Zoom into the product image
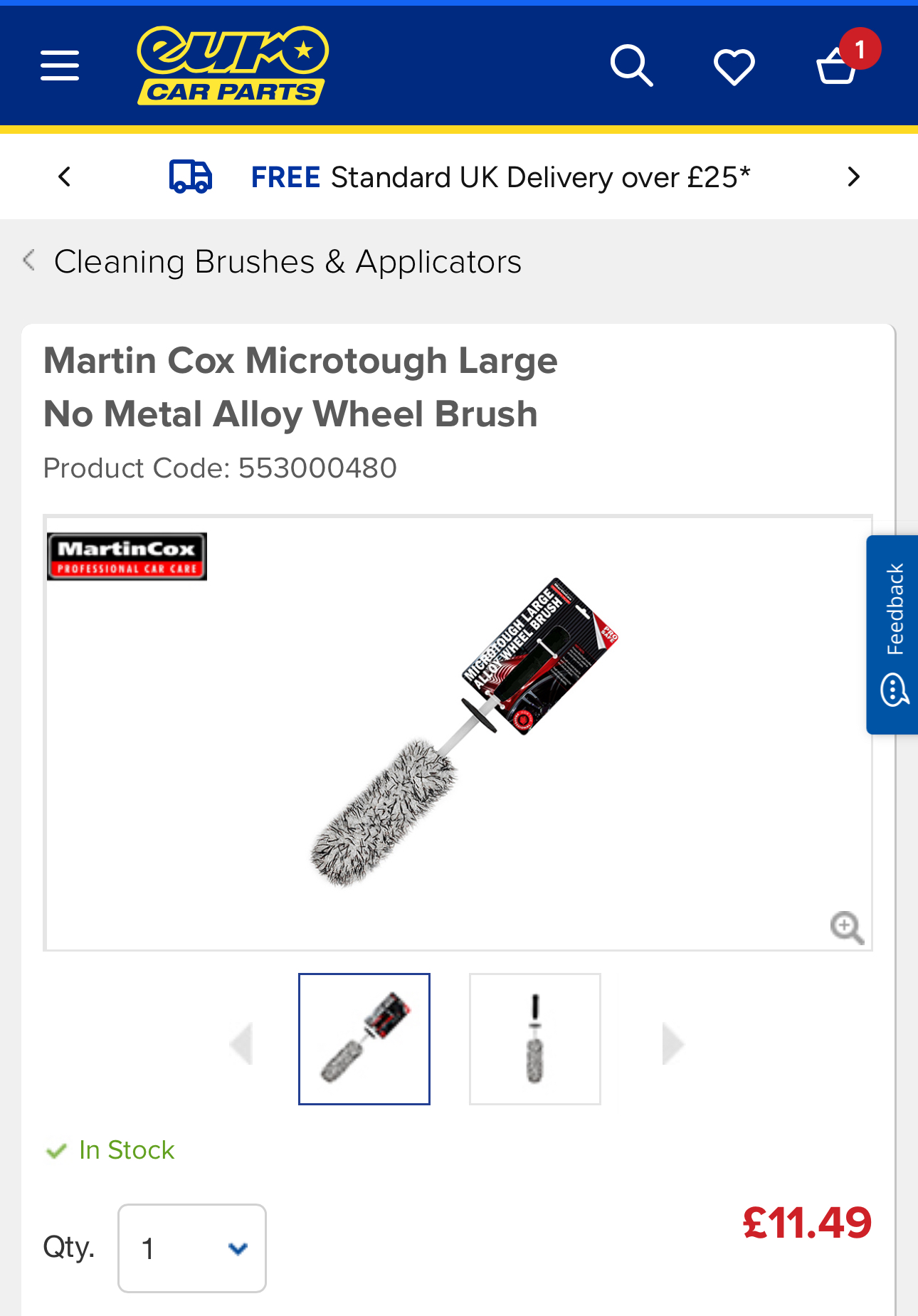Screen dimensions: 918x1316 coord(846,927)
